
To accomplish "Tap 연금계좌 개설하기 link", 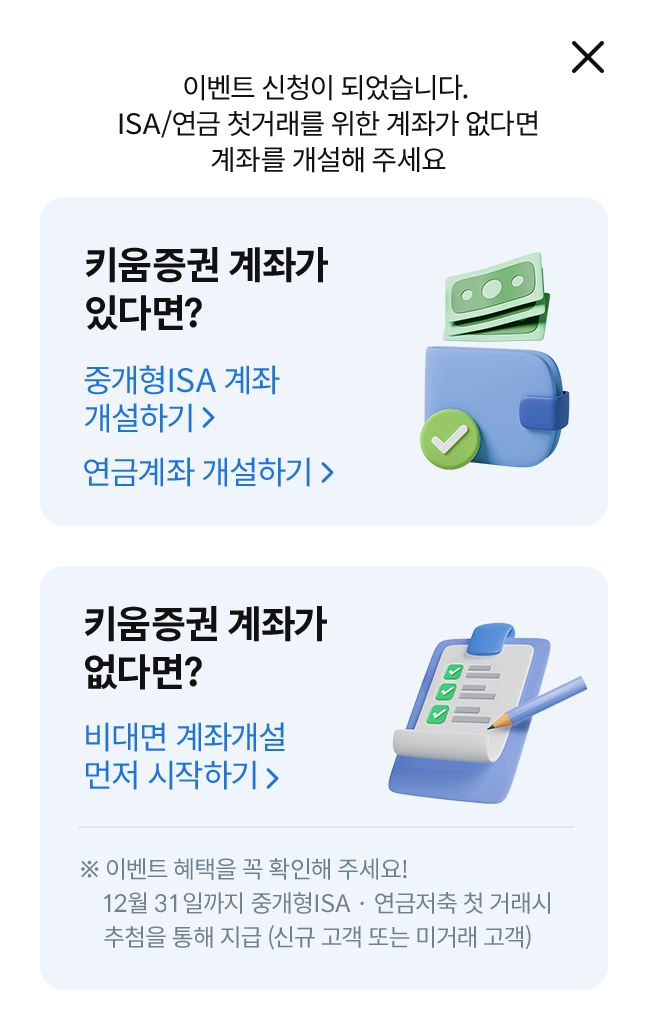I will (x=208, y=472).
